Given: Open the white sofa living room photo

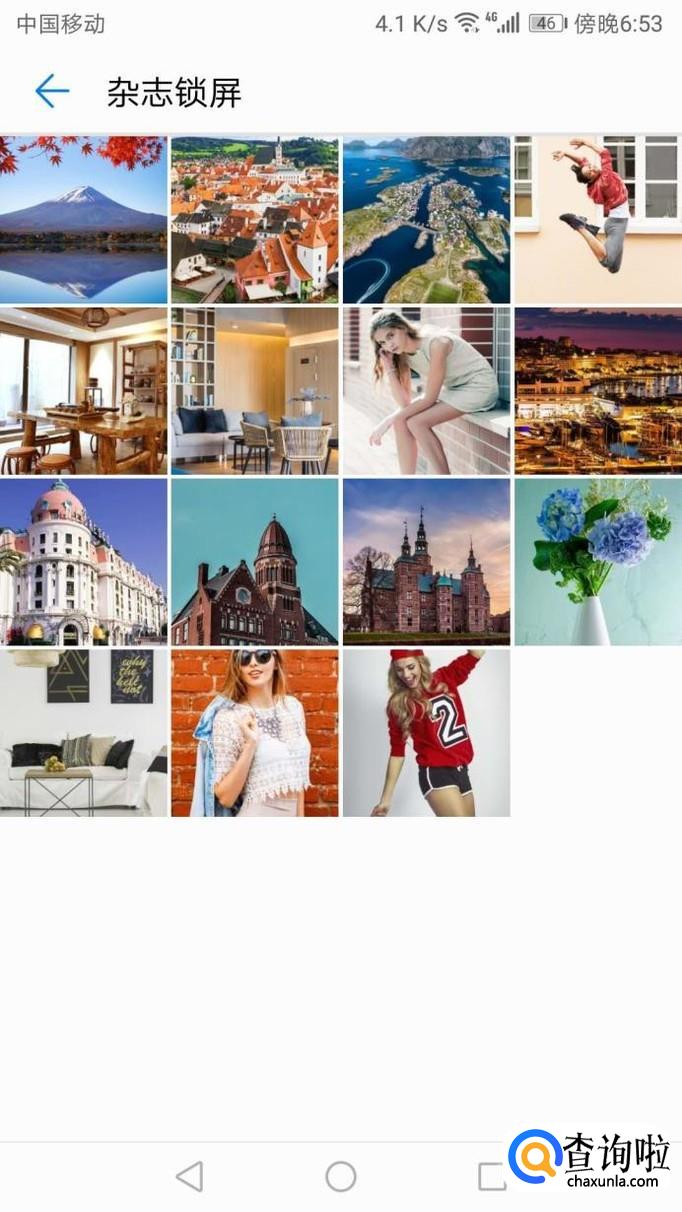Looking at the screenshot, I should (84, 733).
